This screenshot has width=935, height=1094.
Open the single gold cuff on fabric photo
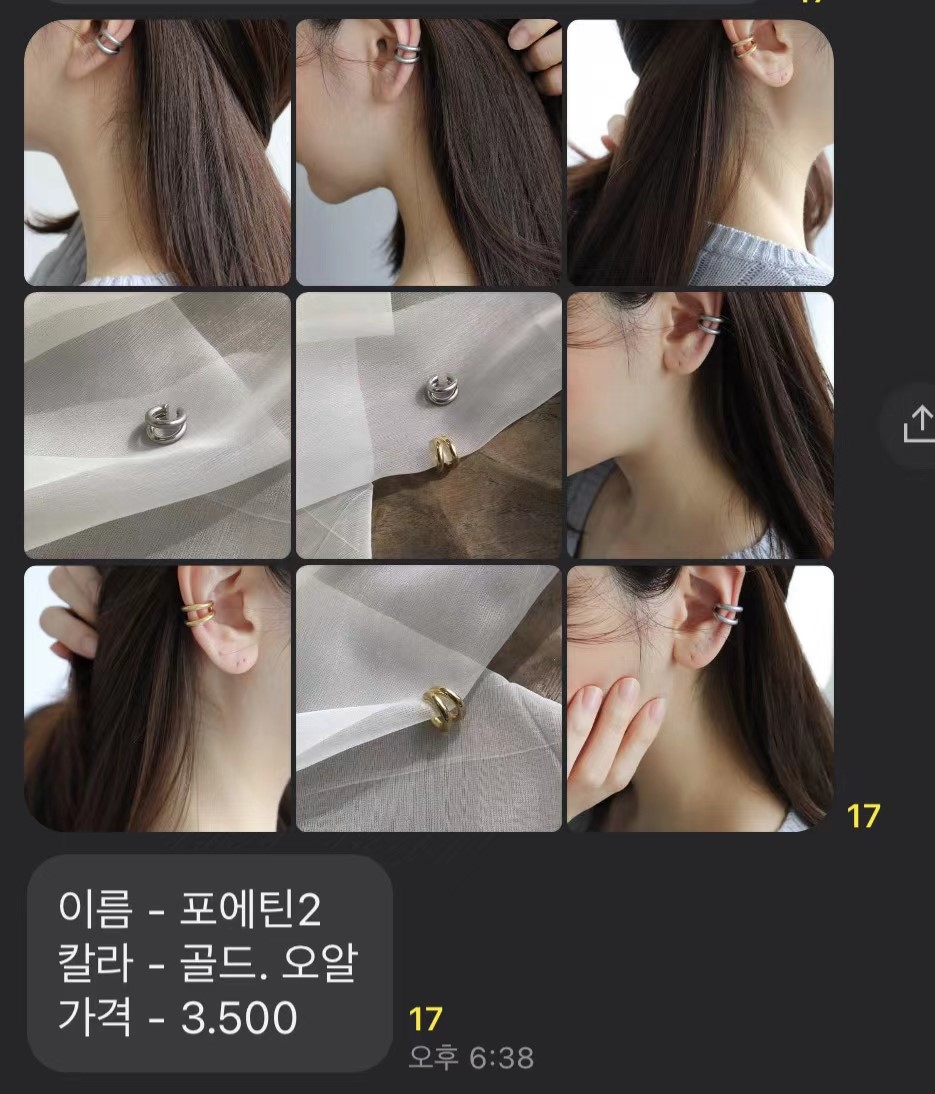tap(429, 698)
